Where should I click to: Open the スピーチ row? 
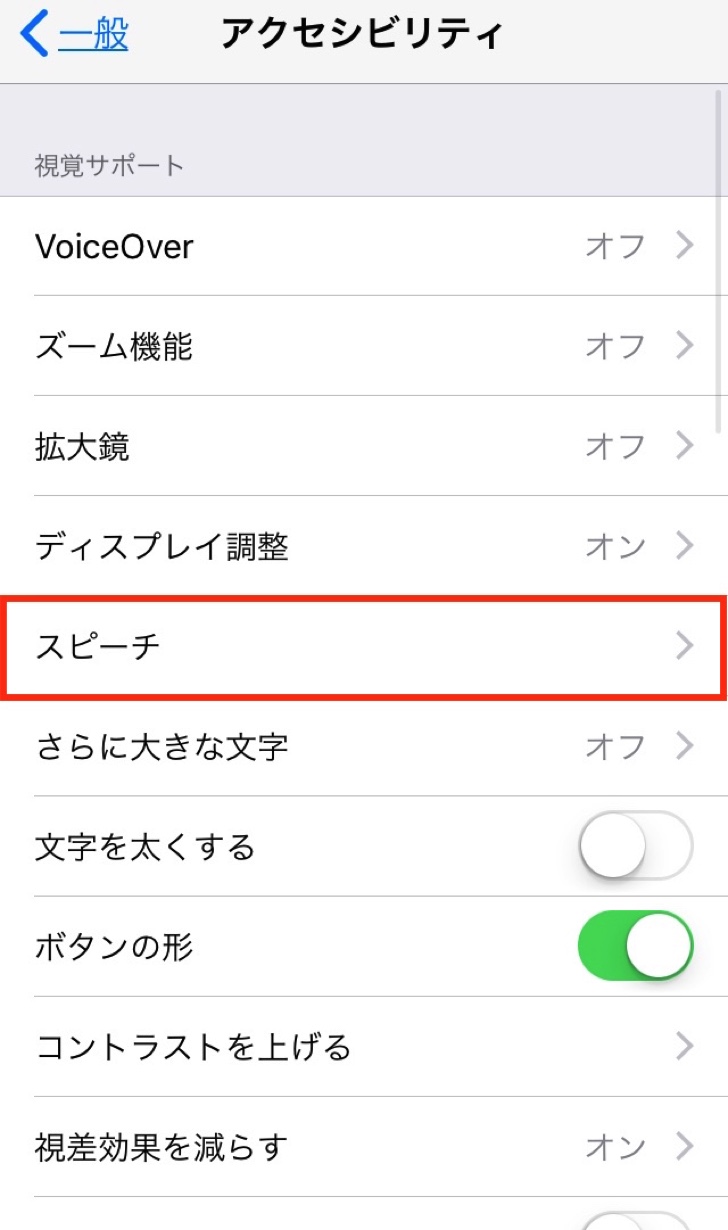364,646
